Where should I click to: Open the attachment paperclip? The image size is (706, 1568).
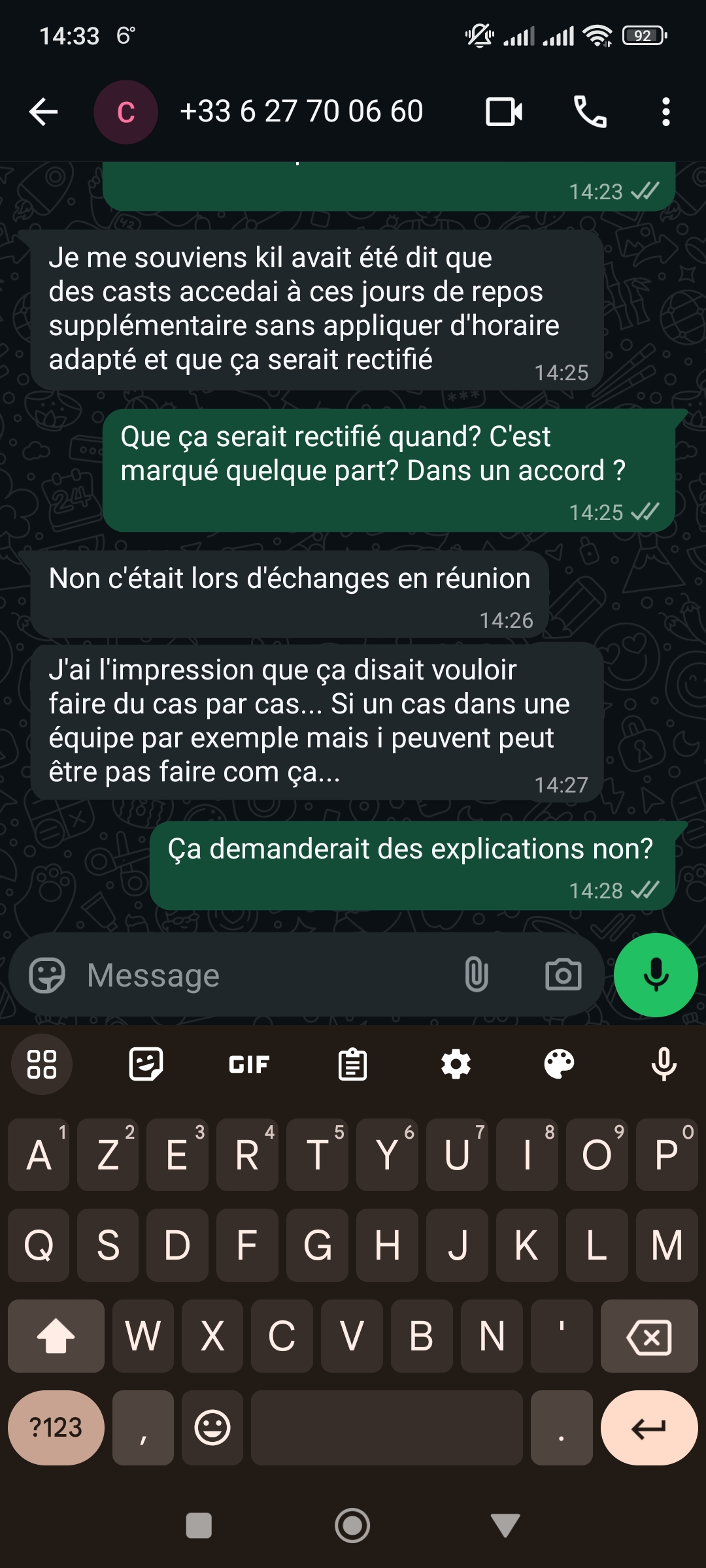477,974
